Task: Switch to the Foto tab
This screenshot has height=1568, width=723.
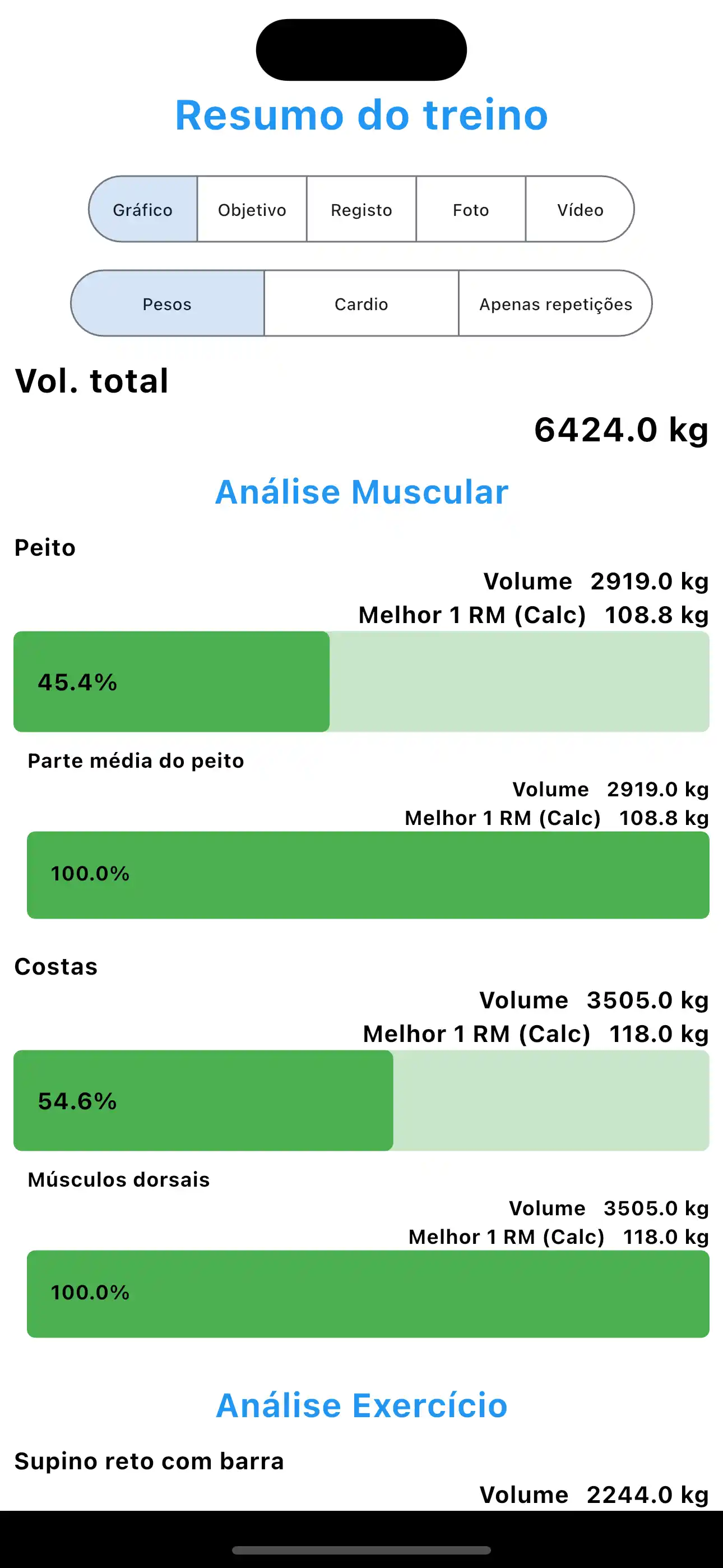Action: pyautogui.click(x=470, y=209)
